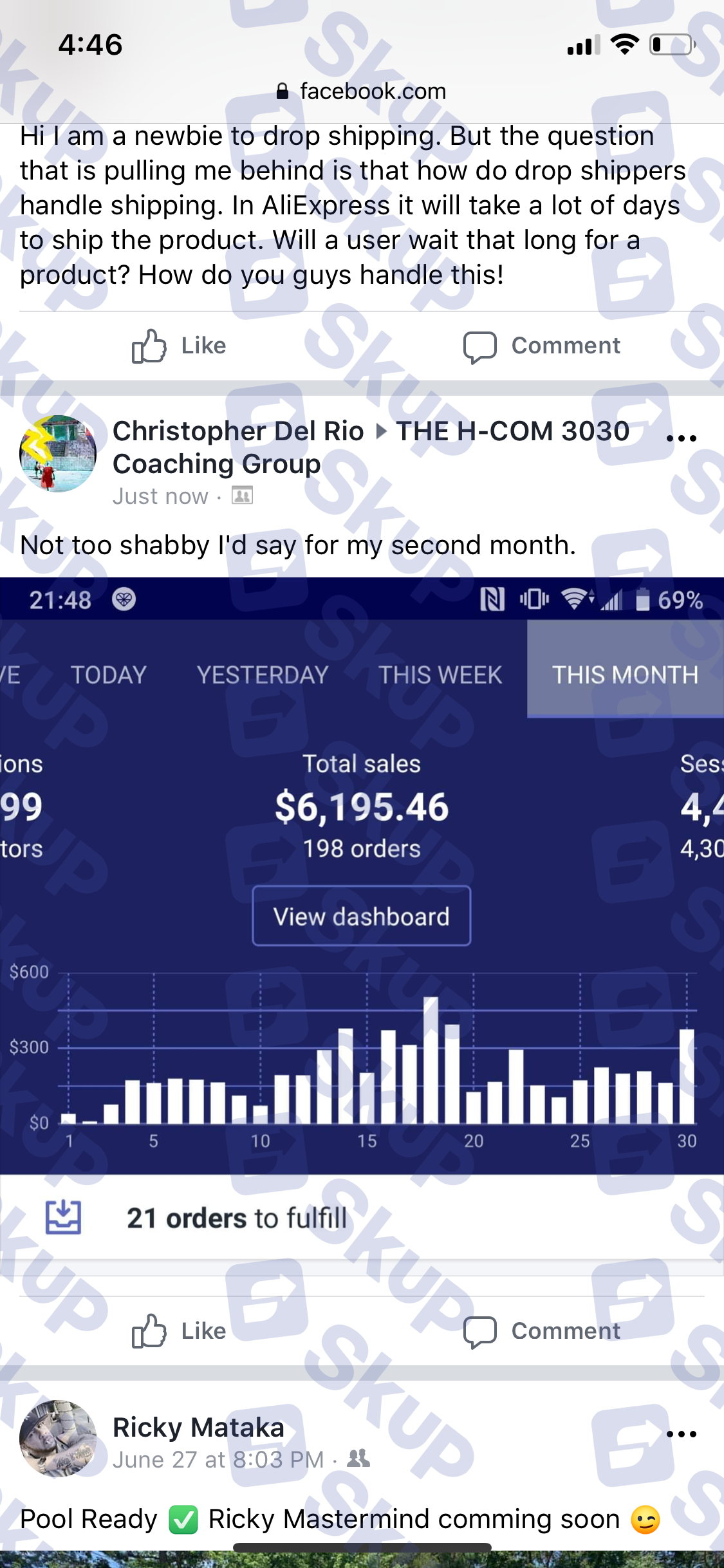The image size is (724, 1568).
Task: Open options menu on Christopher Del Rio's post
Action: coord(682,438)
